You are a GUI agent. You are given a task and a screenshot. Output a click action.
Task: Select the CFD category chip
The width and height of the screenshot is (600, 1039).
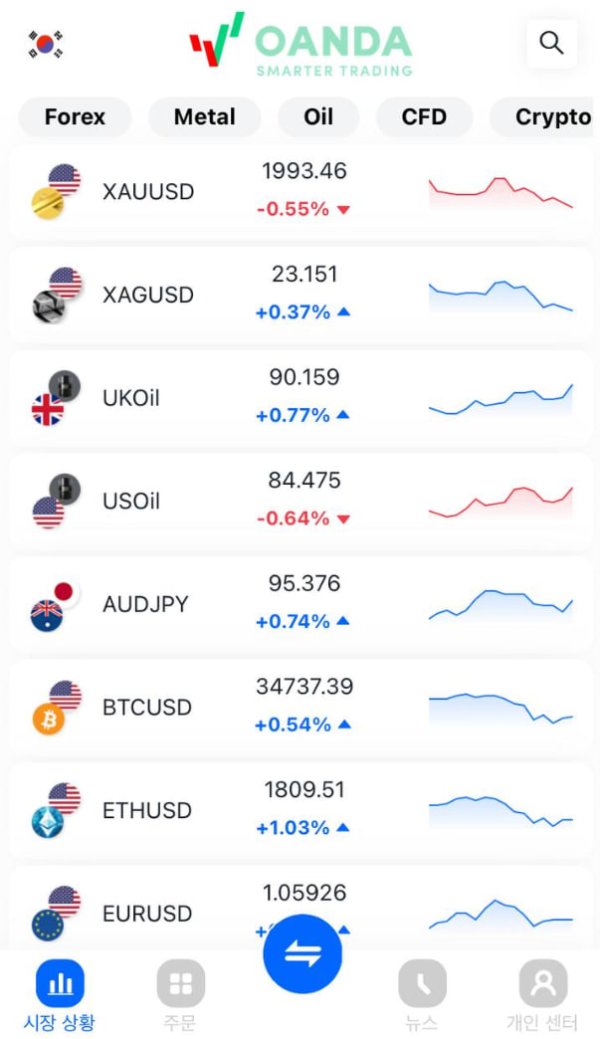(424, 117)
